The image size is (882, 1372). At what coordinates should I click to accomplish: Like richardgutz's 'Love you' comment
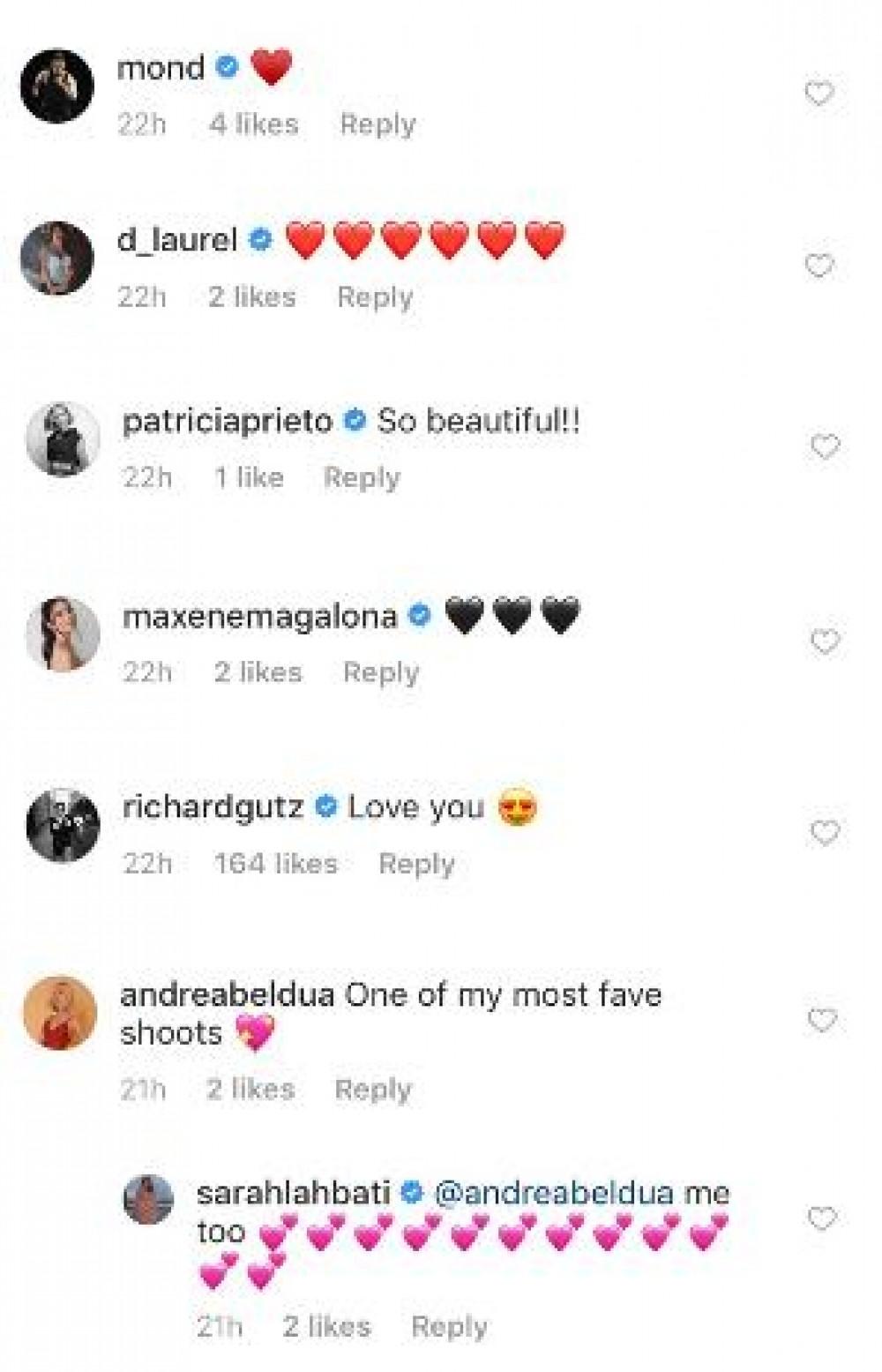825,833
